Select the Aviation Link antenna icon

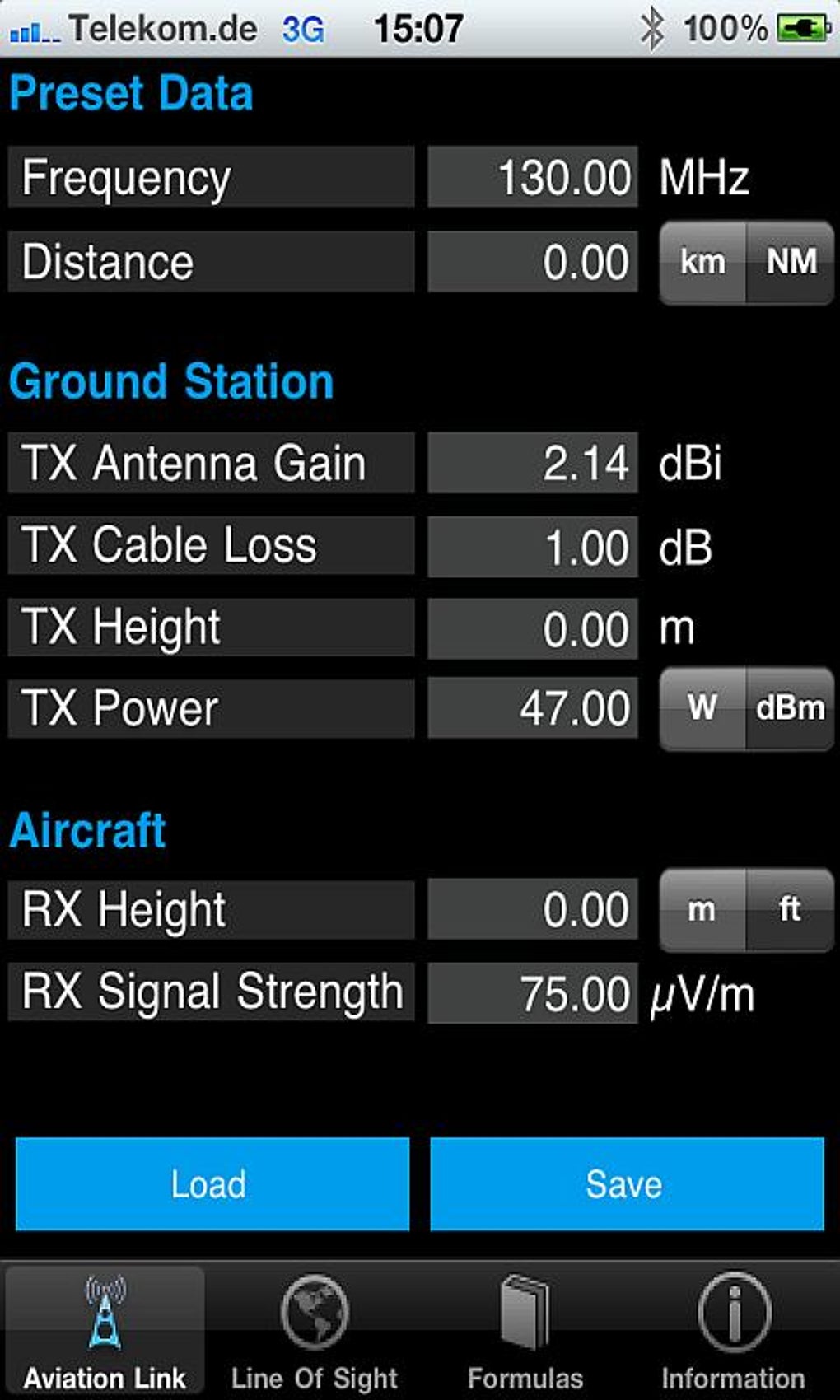[104, 1313]
